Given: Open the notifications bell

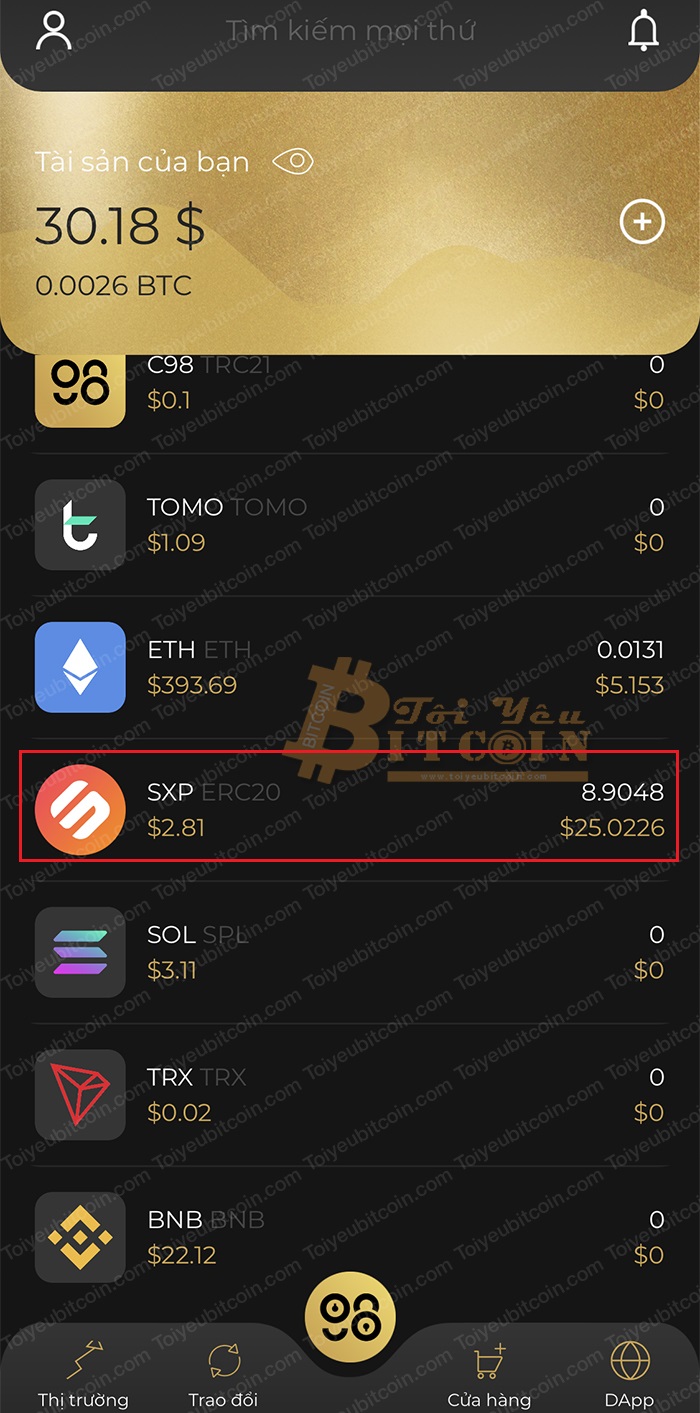Looking at the screenshot, I should (x=644, y=31).
